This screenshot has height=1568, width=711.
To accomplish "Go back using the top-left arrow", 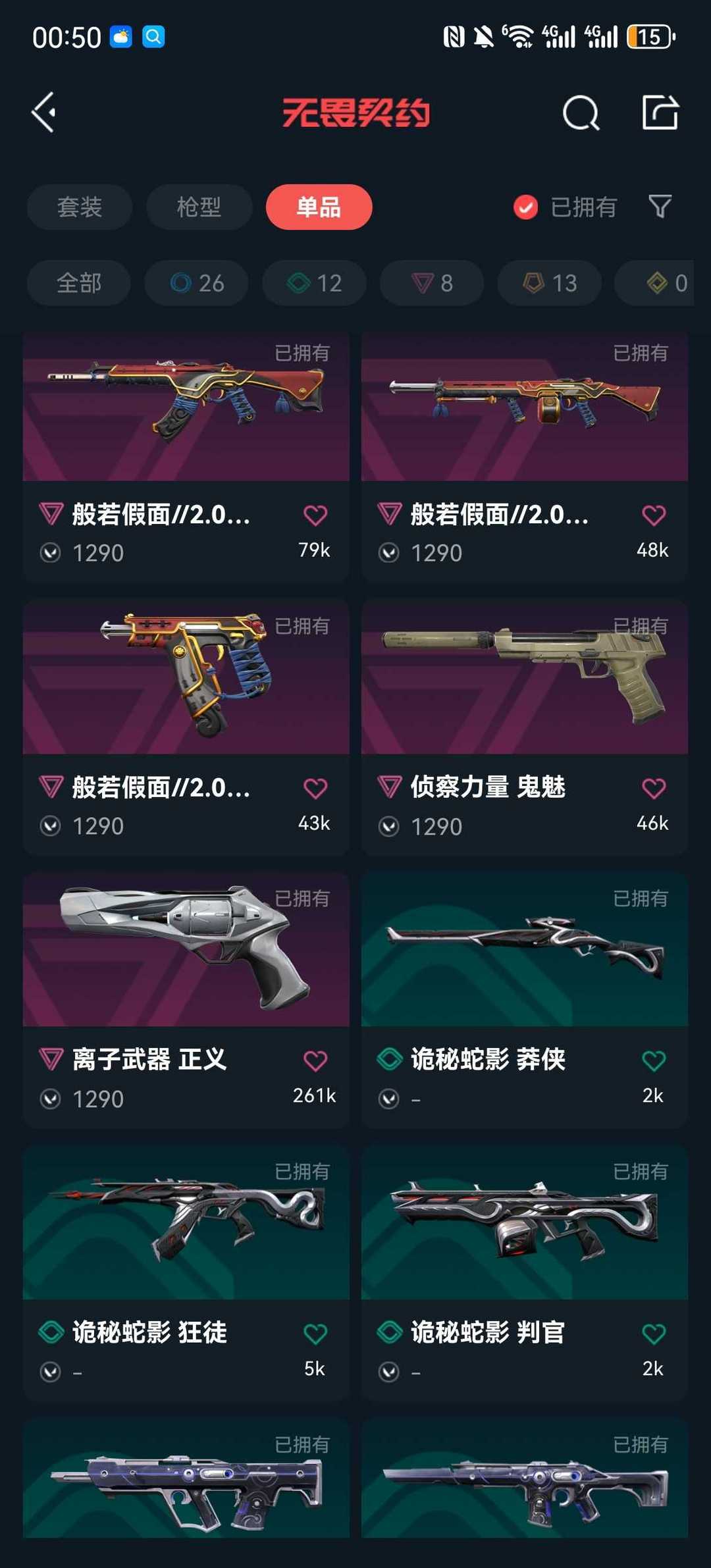I will click(x=44, y=113).
